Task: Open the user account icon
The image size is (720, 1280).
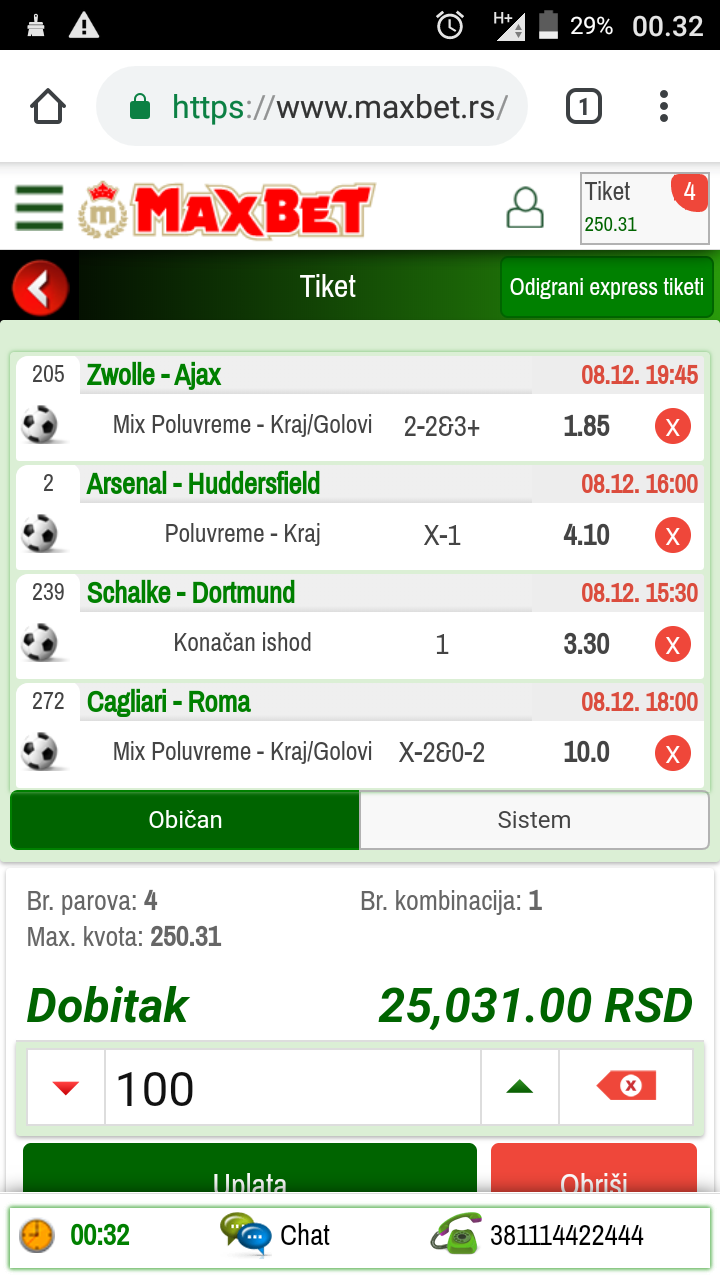Action: coord(525,209)
